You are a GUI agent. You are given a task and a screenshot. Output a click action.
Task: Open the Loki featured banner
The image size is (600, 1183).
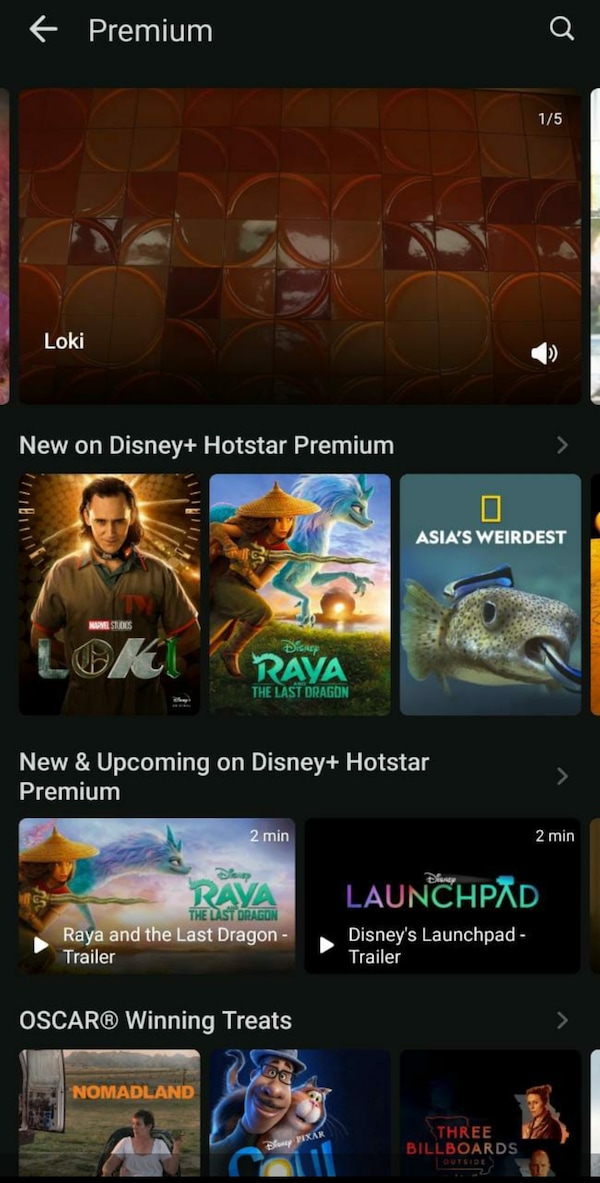pos(300,245)
